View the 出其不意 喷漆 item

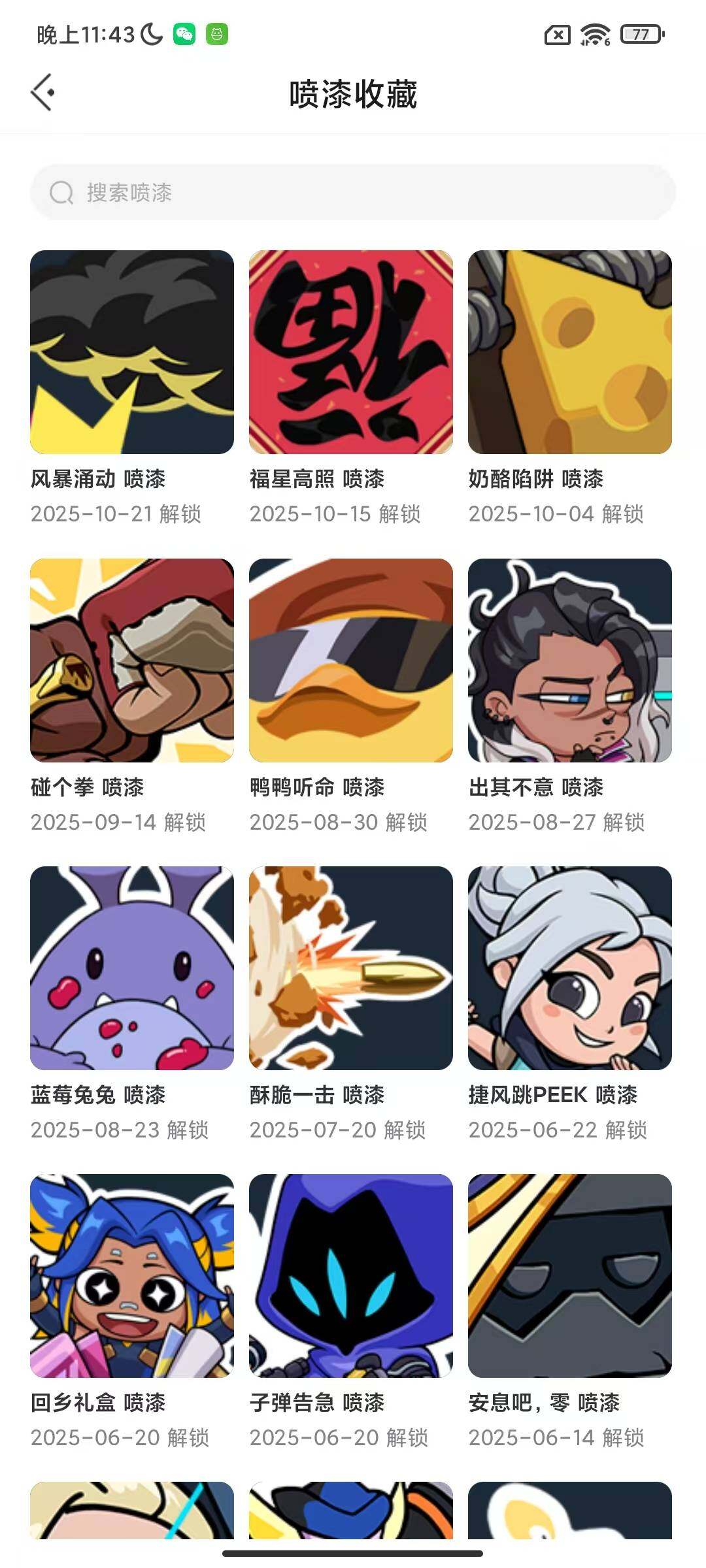(x=570, y=660)
